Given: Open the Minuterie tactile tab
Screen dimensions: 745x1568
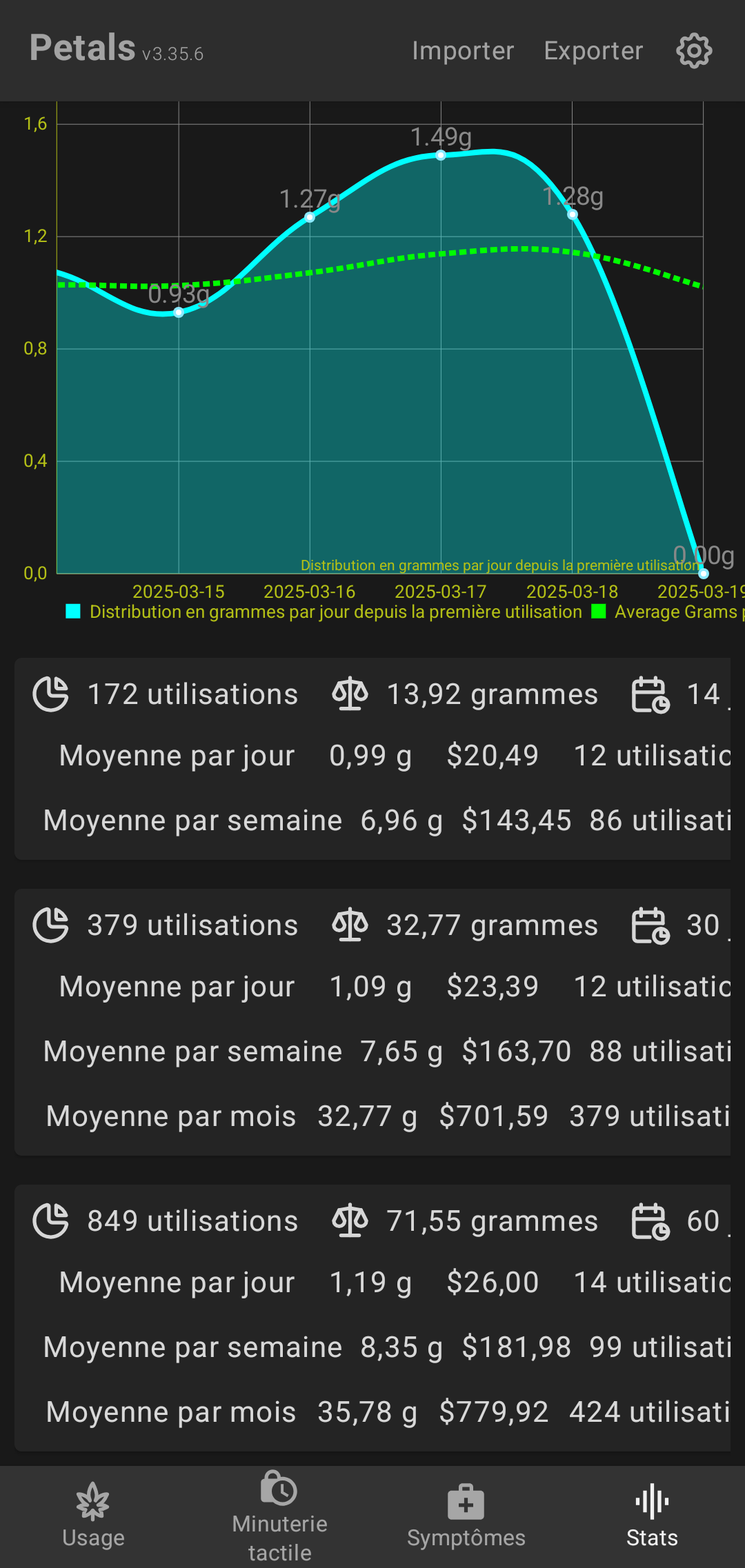Looking at the screenshot, I should (279, 1516).
